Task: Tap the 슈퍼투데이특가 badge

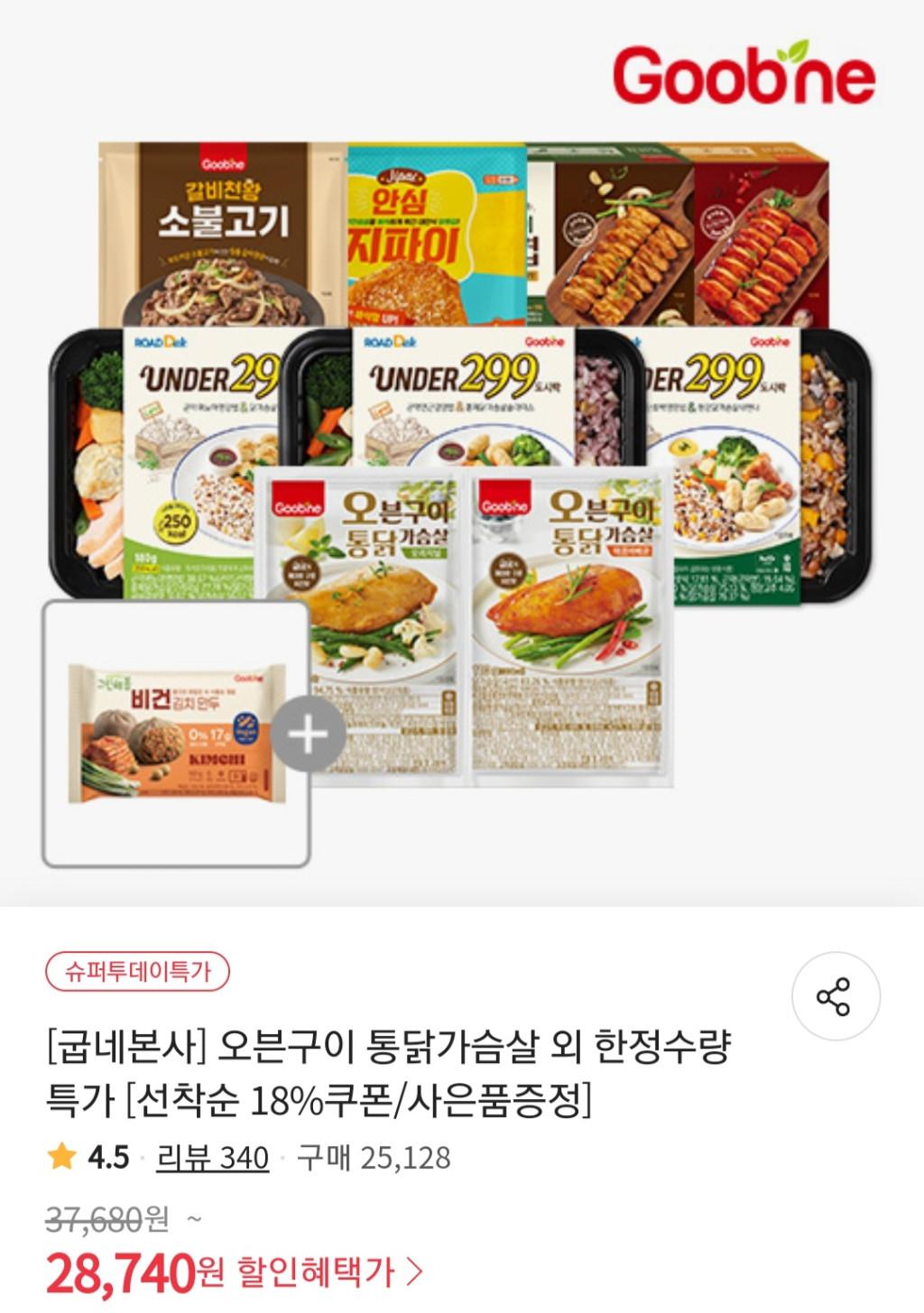Action: click(x=138, y=972)
